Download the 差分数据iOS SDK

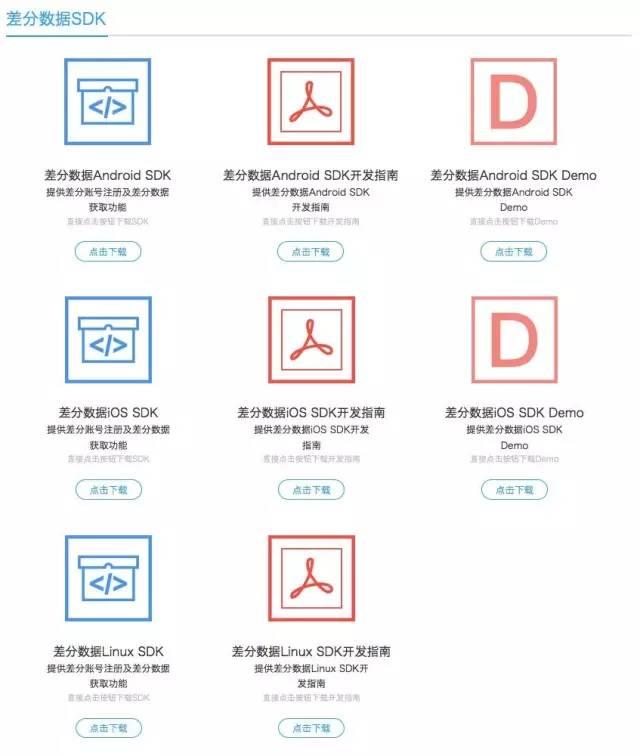[108, 490]
